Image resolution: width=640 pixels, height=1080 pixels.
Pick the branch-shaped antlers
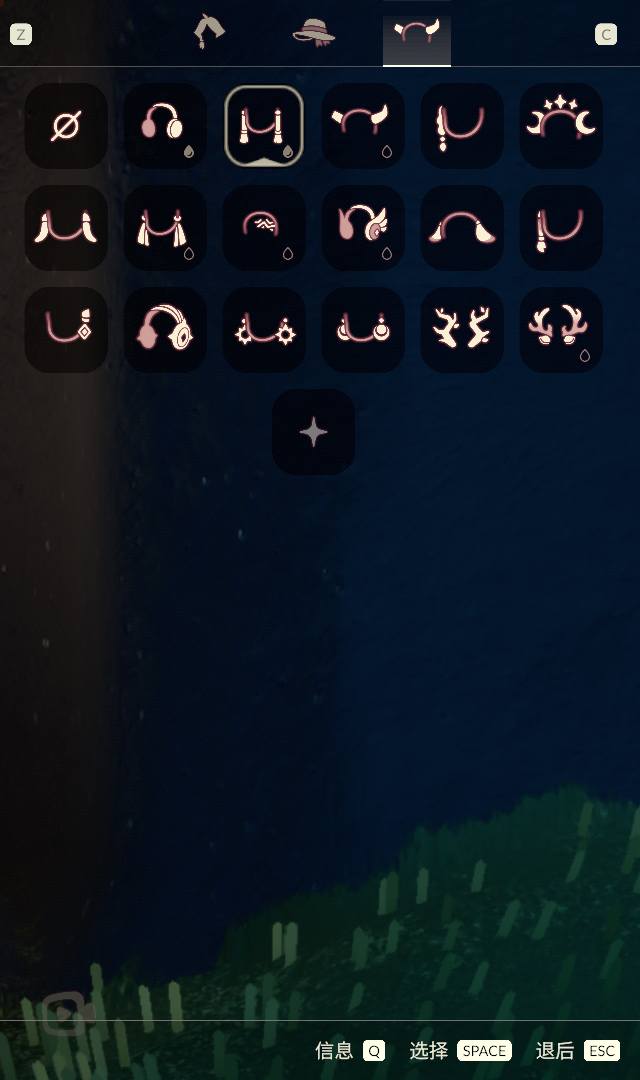click(462, 329)
